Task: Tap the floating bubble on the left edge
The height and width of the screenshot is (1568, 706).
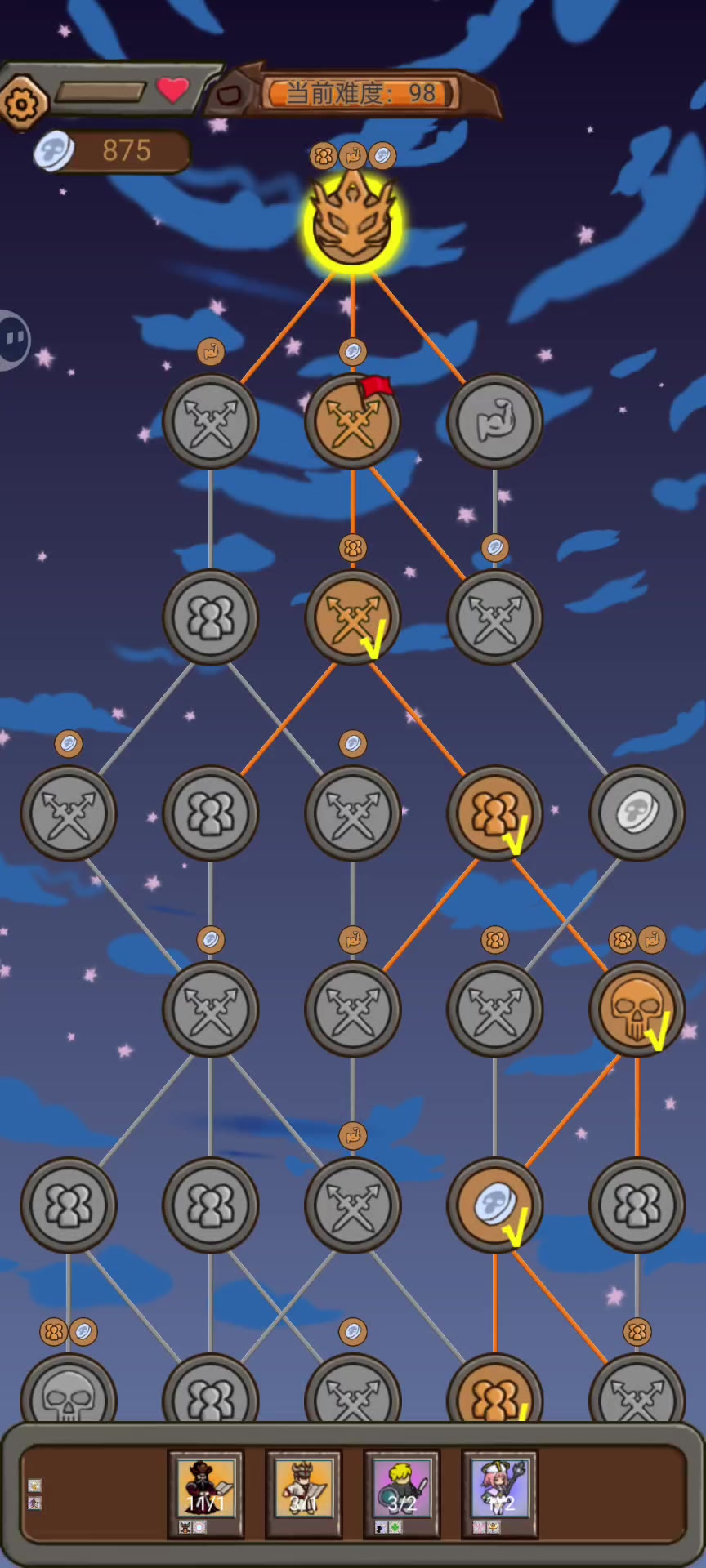Action: [13, 339]
